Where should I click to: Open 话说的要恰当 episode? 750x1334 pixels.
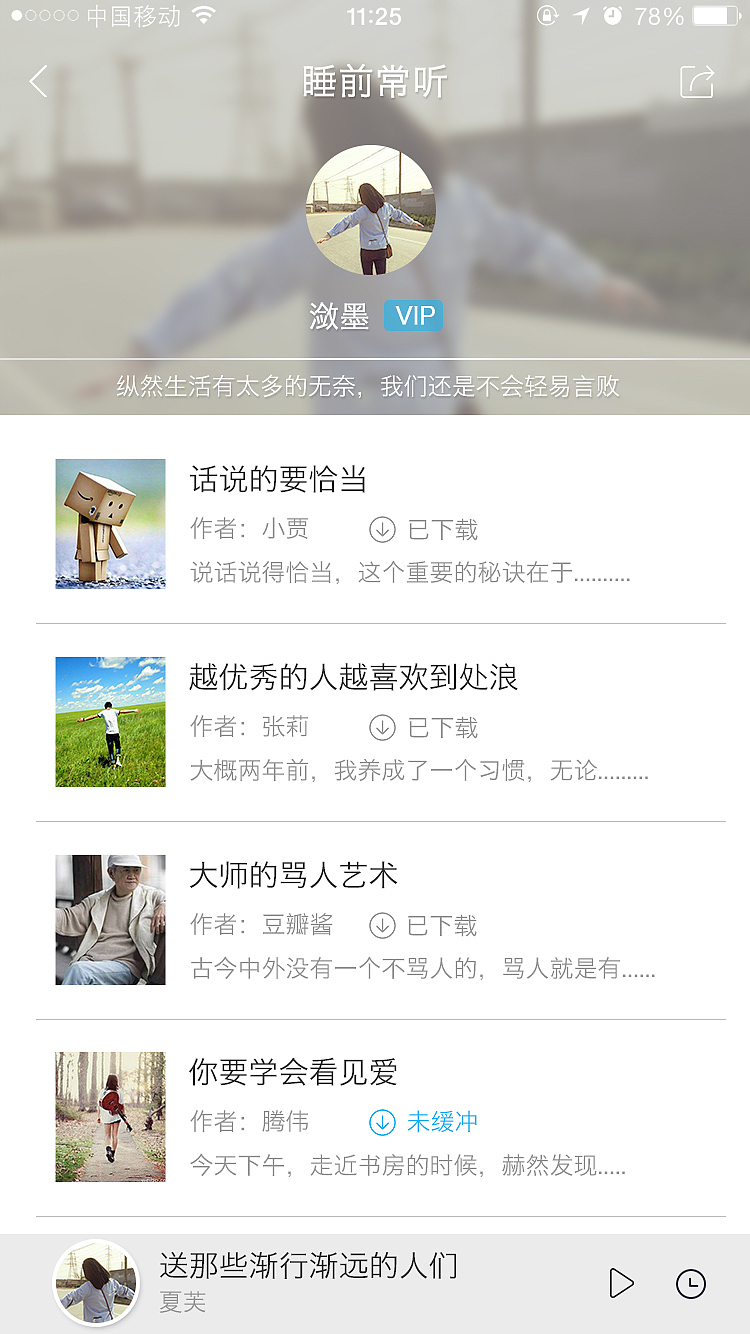pos(277,480)
